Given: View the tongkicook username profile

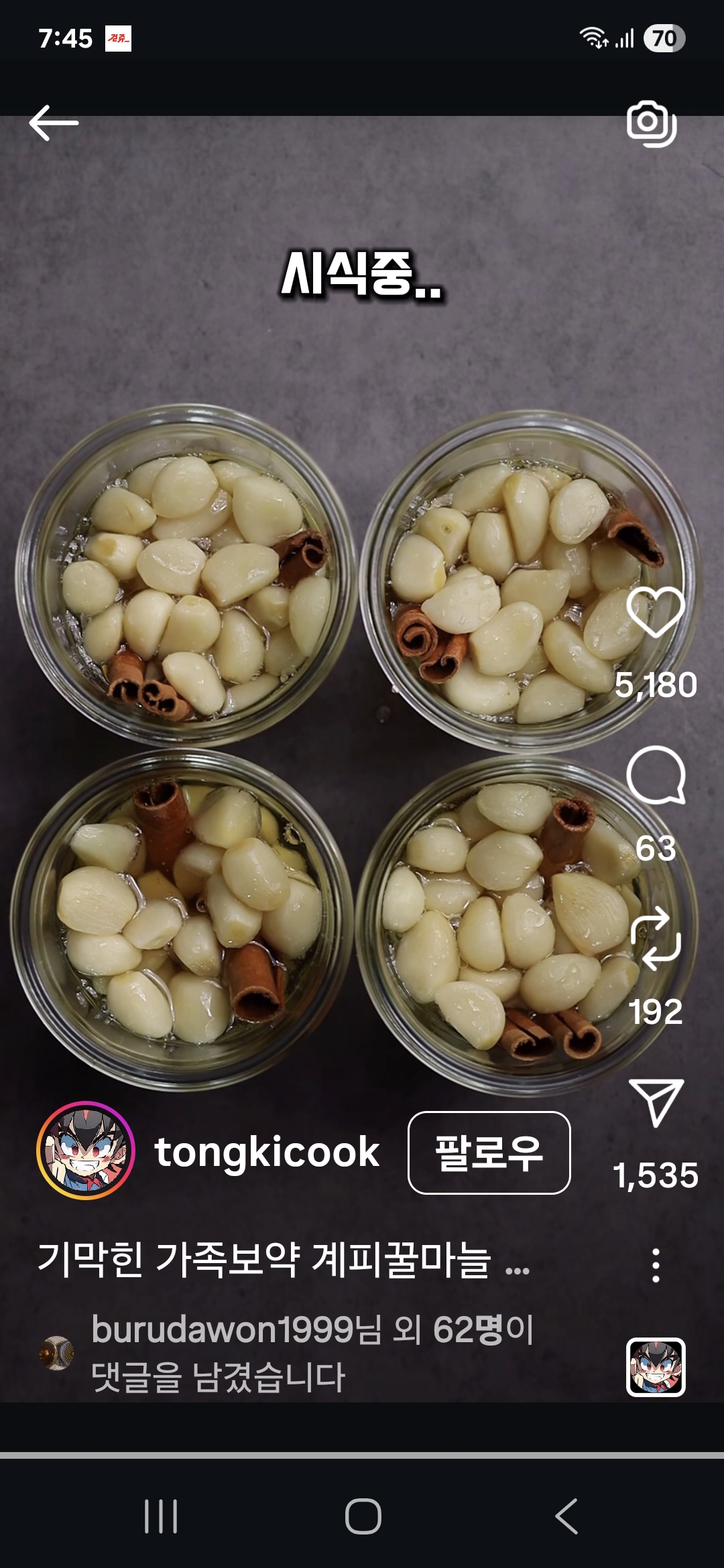Looking at the screenshot, I should (267, 1153).
